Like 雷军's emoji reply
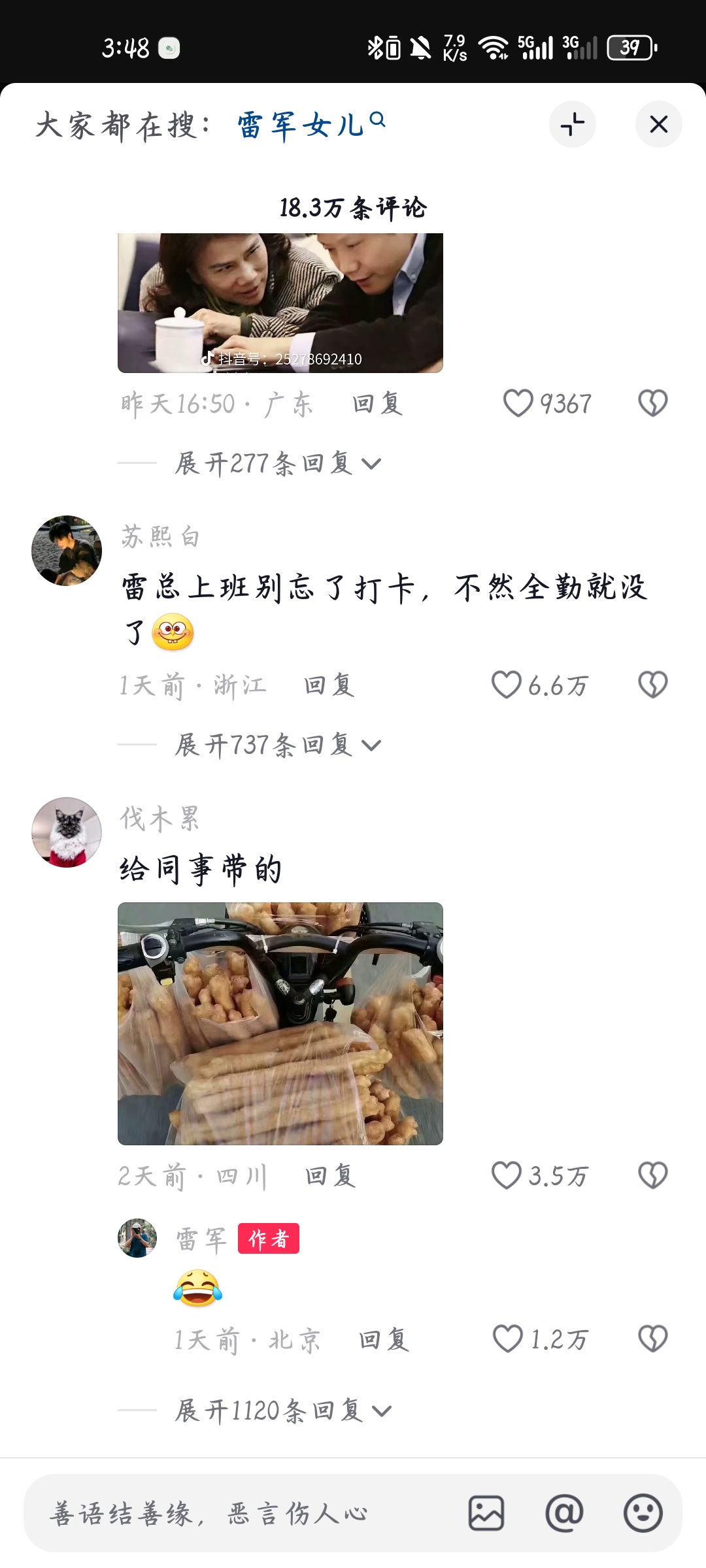 (x=508, y=1339)
